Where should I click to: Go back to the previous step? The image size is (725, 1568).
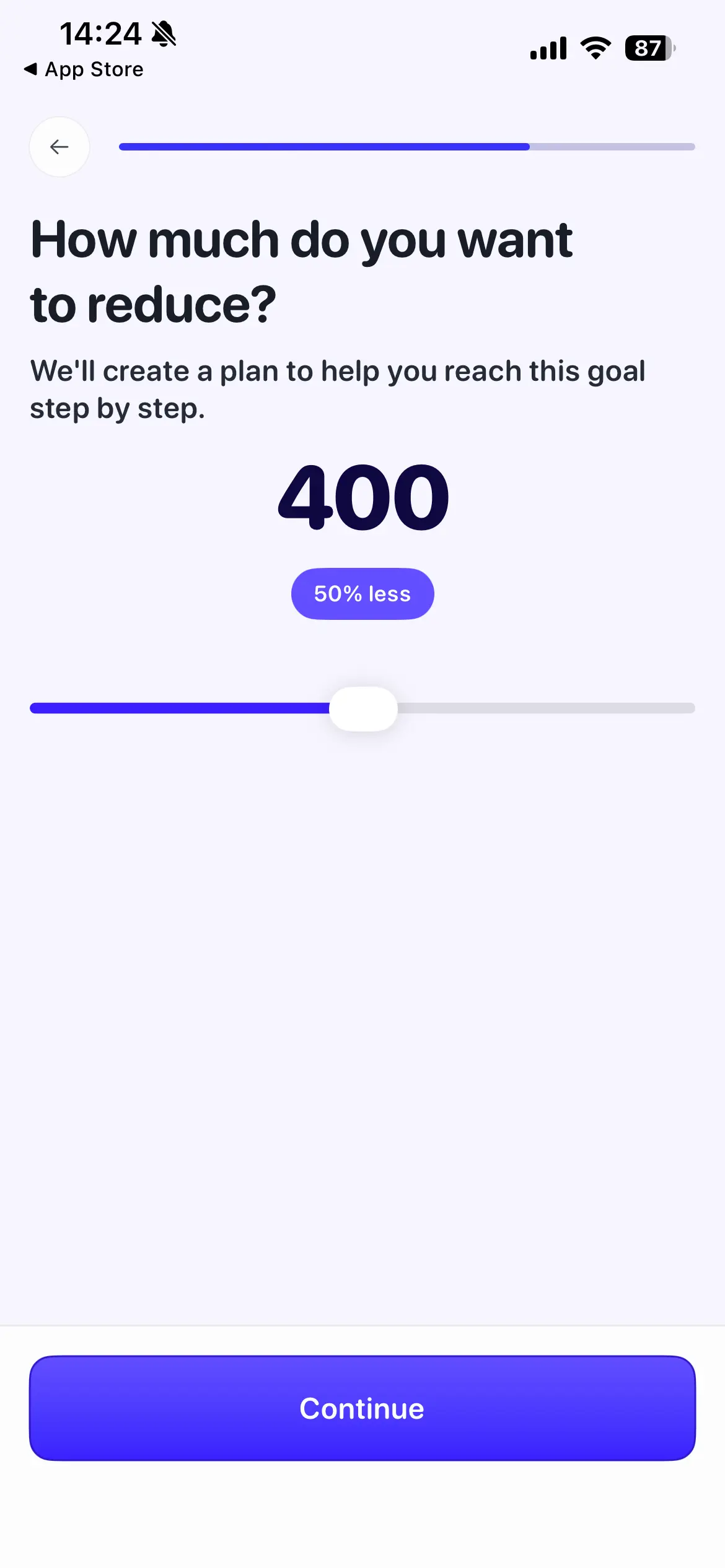pos(59,147)
